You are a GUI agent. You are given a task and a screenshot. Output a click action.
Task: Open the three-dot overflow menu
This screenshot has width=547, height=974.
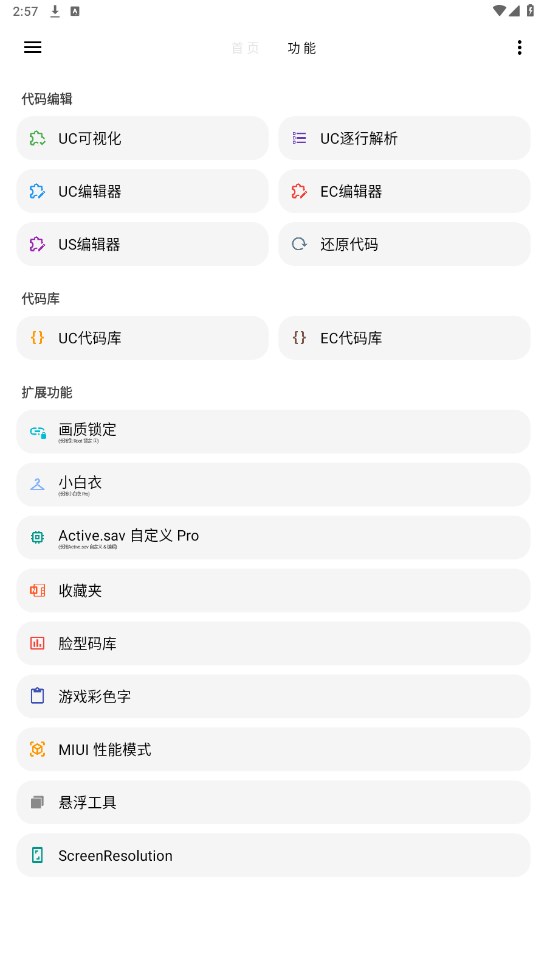coord(519,48)
